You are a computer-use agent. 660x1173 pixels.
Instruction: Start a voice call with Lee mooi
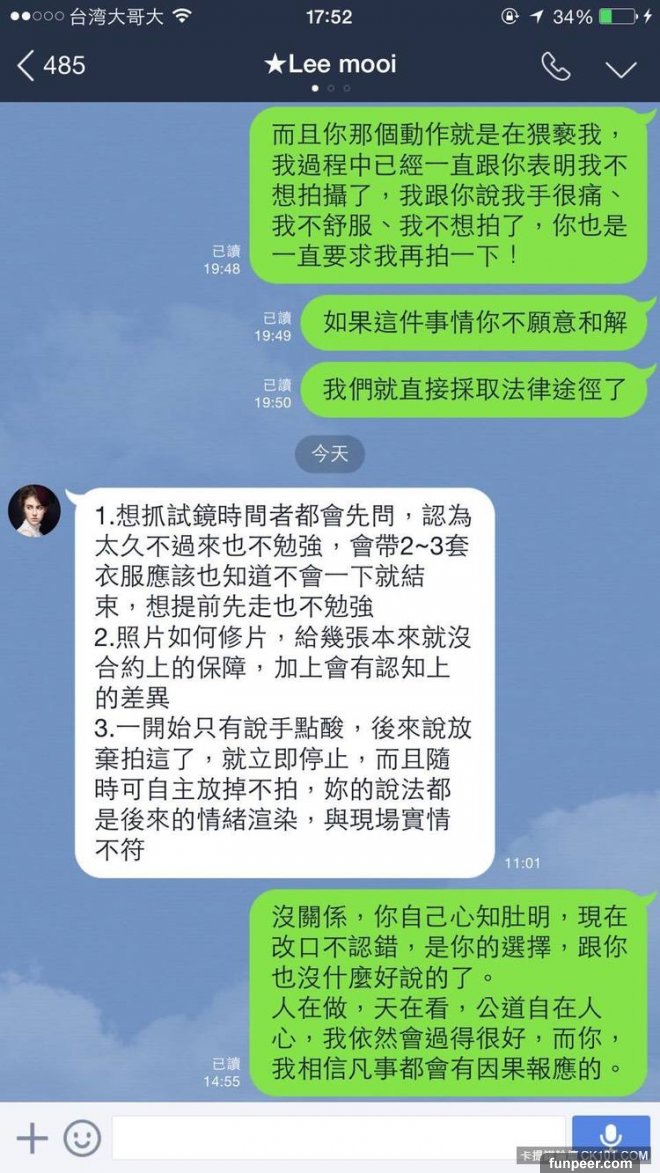555,66
